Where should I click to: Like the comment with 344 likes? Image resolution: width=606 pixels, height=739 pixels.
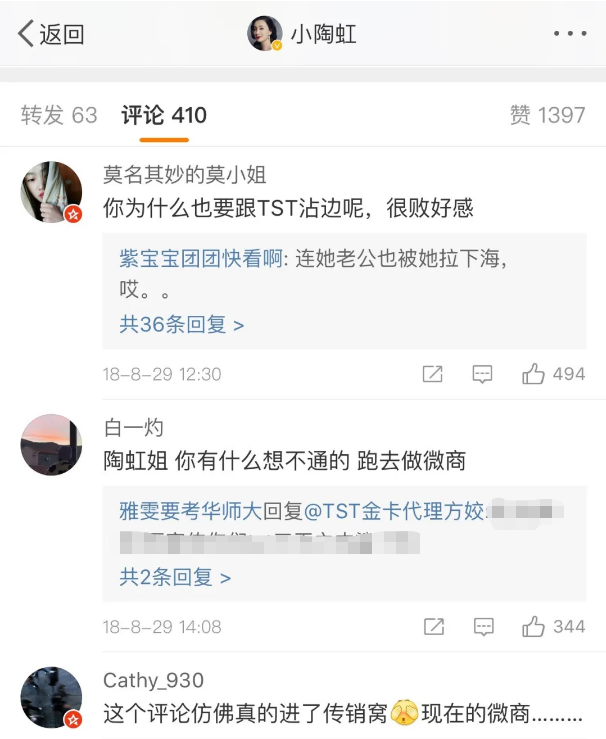[x=553, y=627]
